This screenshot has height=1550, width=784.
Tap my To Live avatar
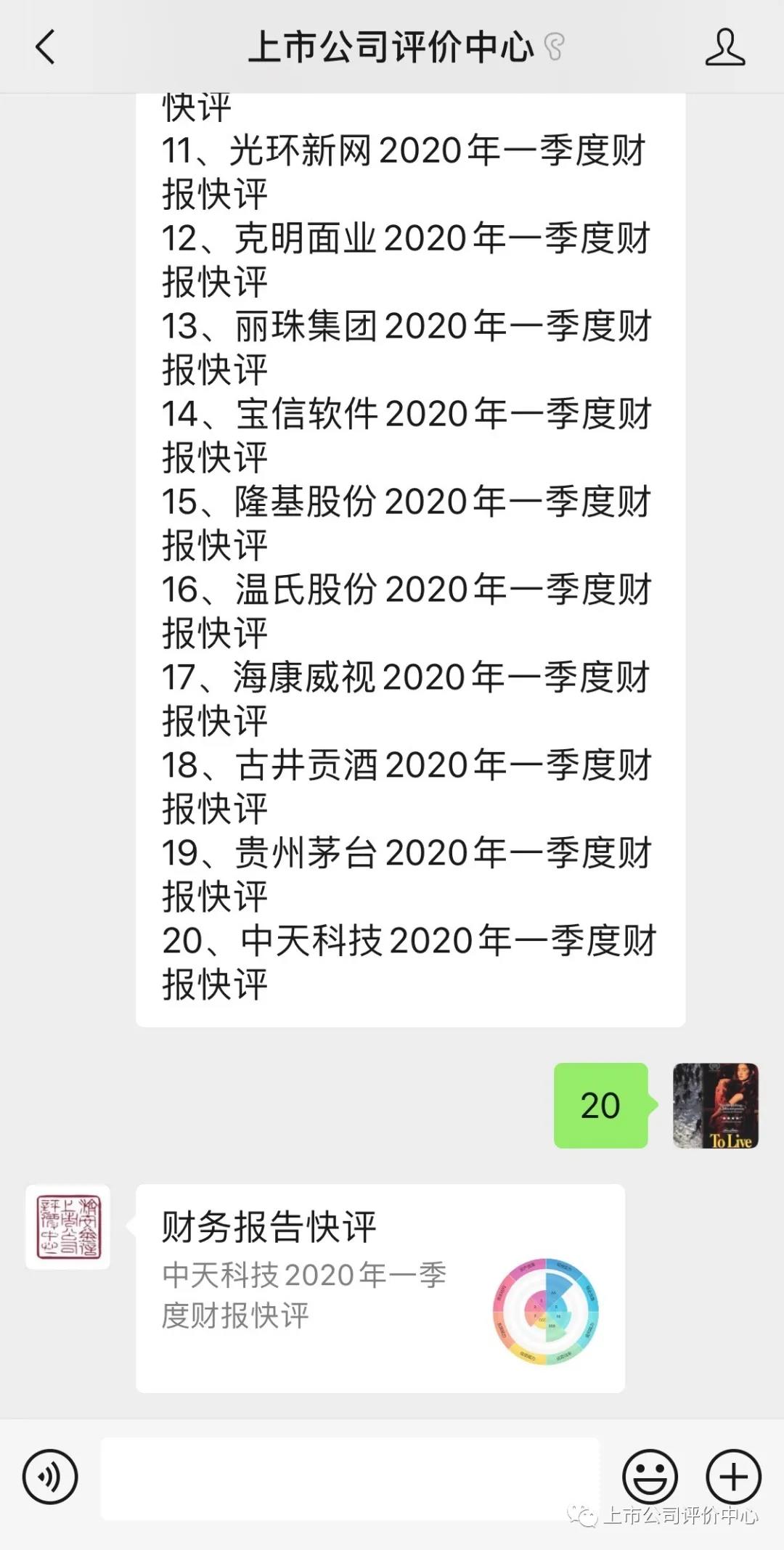tap(715, 1105)
